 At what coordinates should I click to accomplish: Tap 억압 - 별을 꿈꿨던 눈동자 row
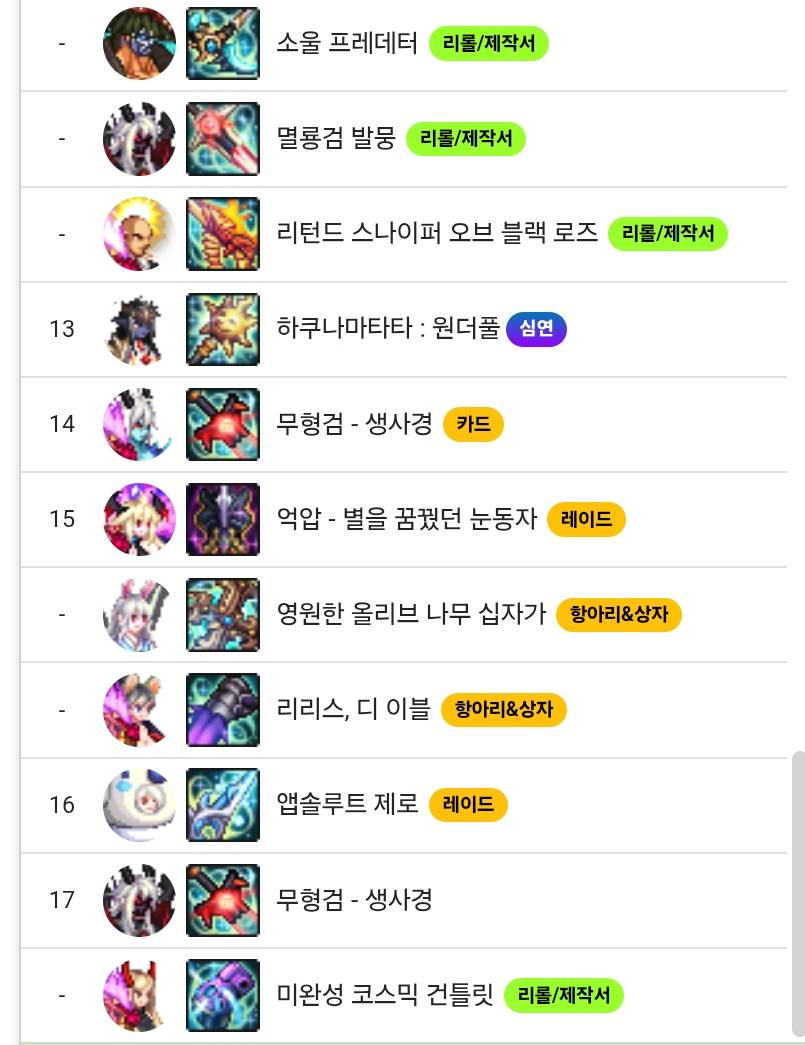pos(406,519)
